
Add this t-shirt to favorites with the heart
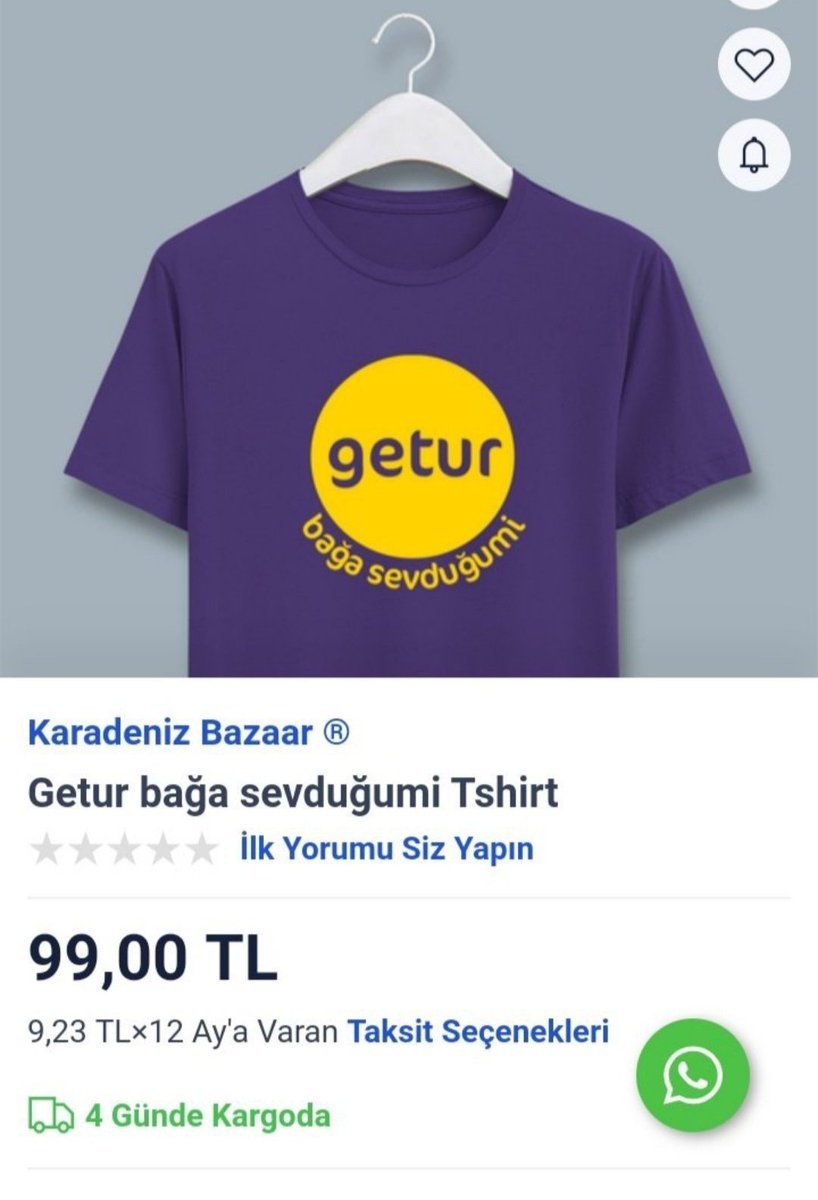click(754, 65)
